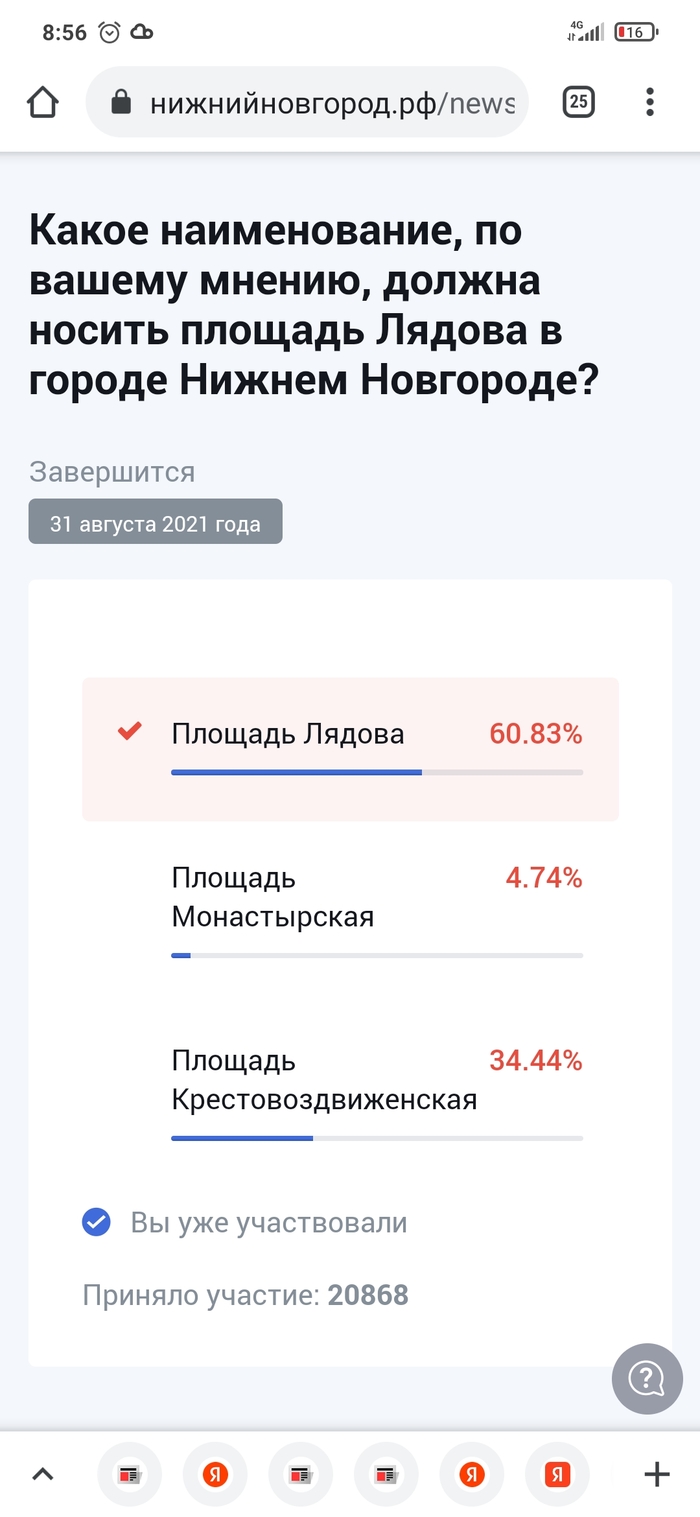Viewport: 700px width, 1517px height.
Task: Switch to the square Yandex icon tab
Action: (x=557, y=1474)
